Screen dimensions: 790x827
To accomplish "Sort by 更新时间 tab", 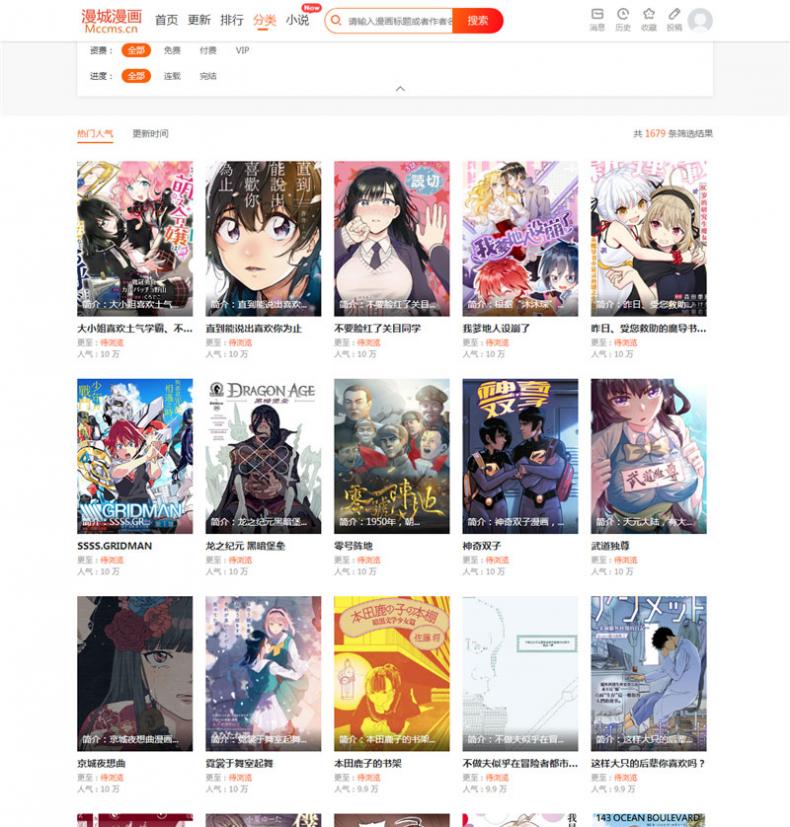I will 150,133.
